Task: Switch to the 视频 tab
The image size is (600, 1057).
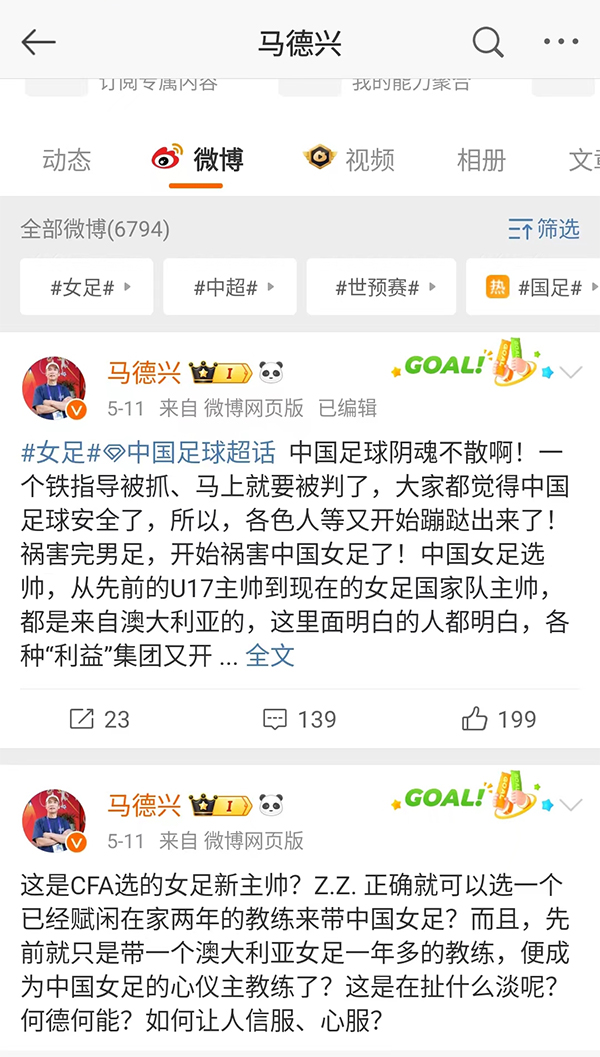Action: pos(350,160)
